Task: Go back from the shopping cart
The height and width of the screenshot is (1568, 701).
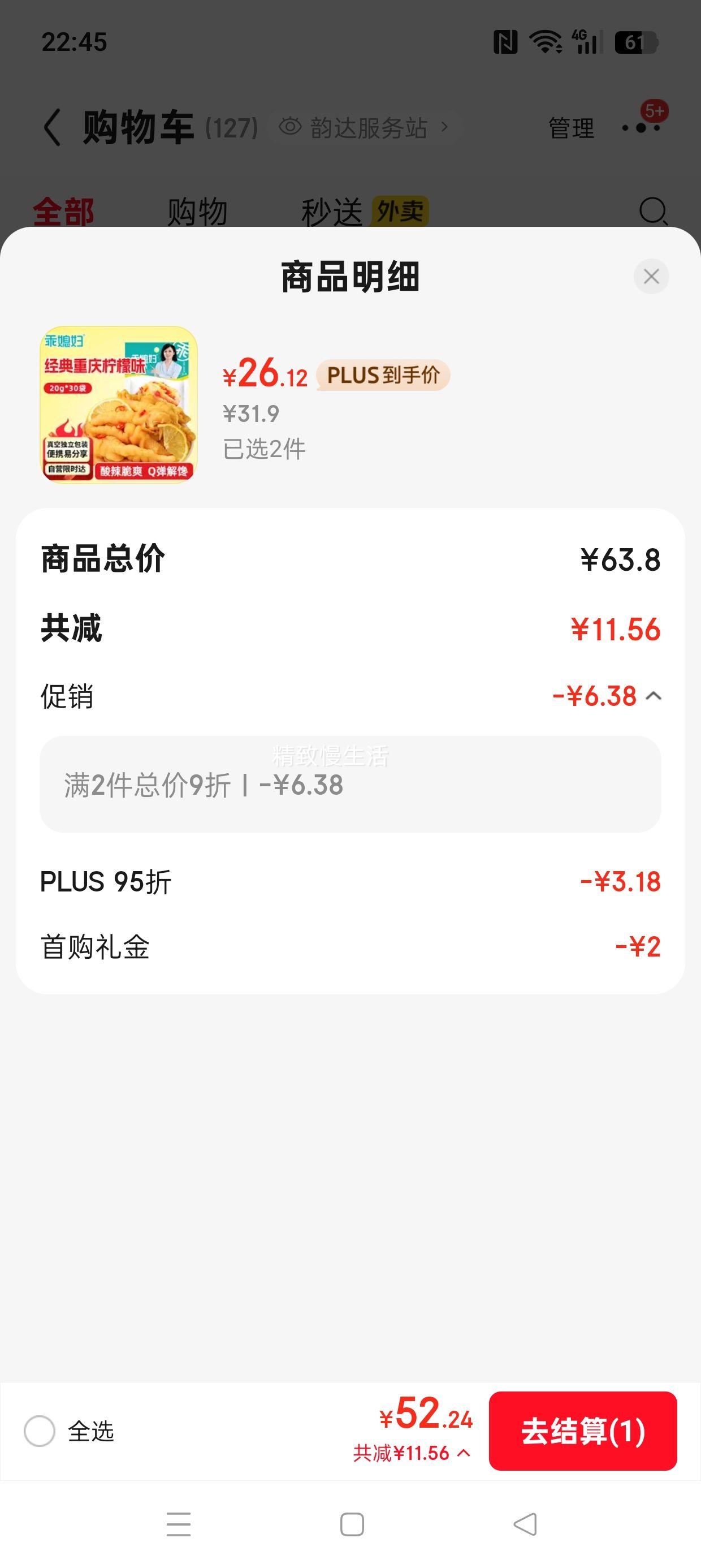Action: (54, 127)
